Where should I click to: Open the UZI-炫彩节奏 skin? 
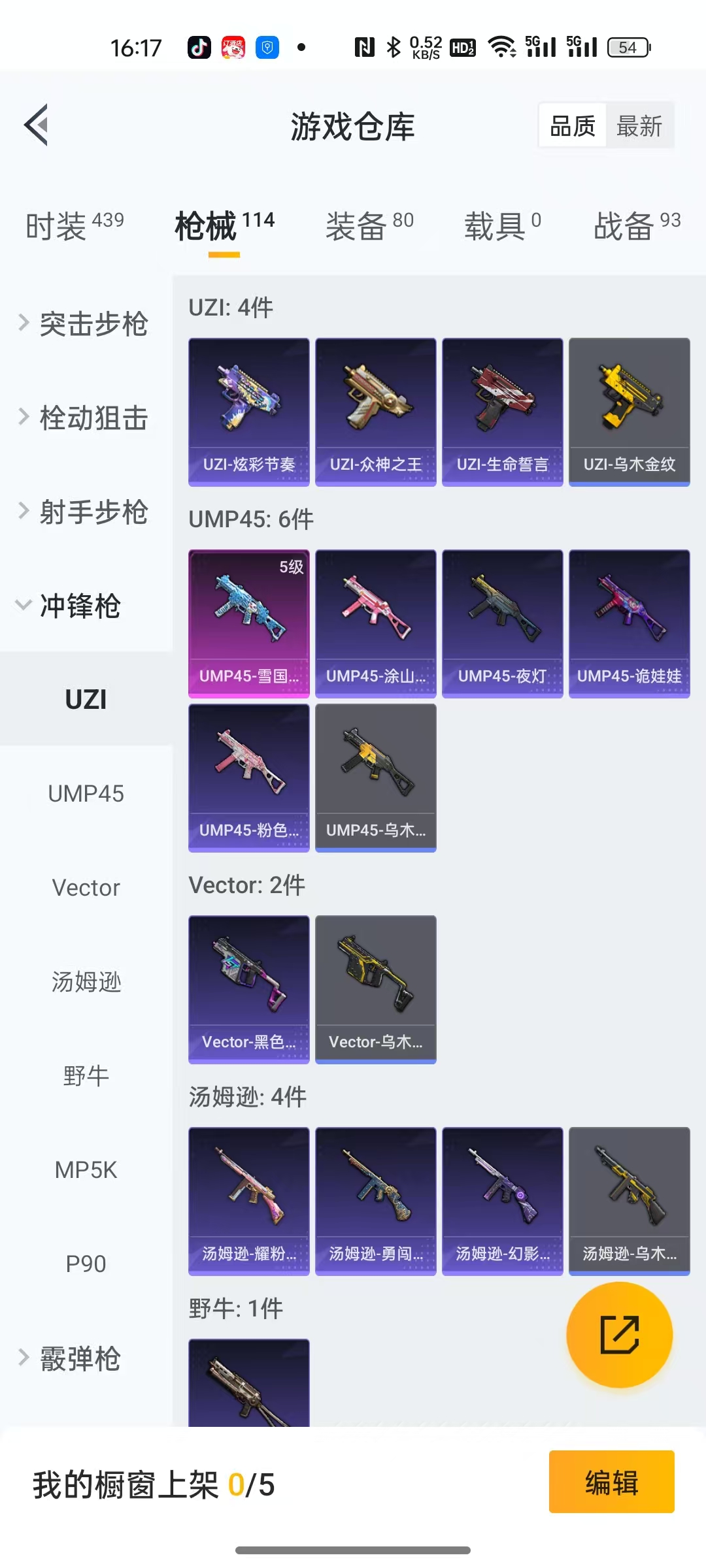click(x=249, y=412)
